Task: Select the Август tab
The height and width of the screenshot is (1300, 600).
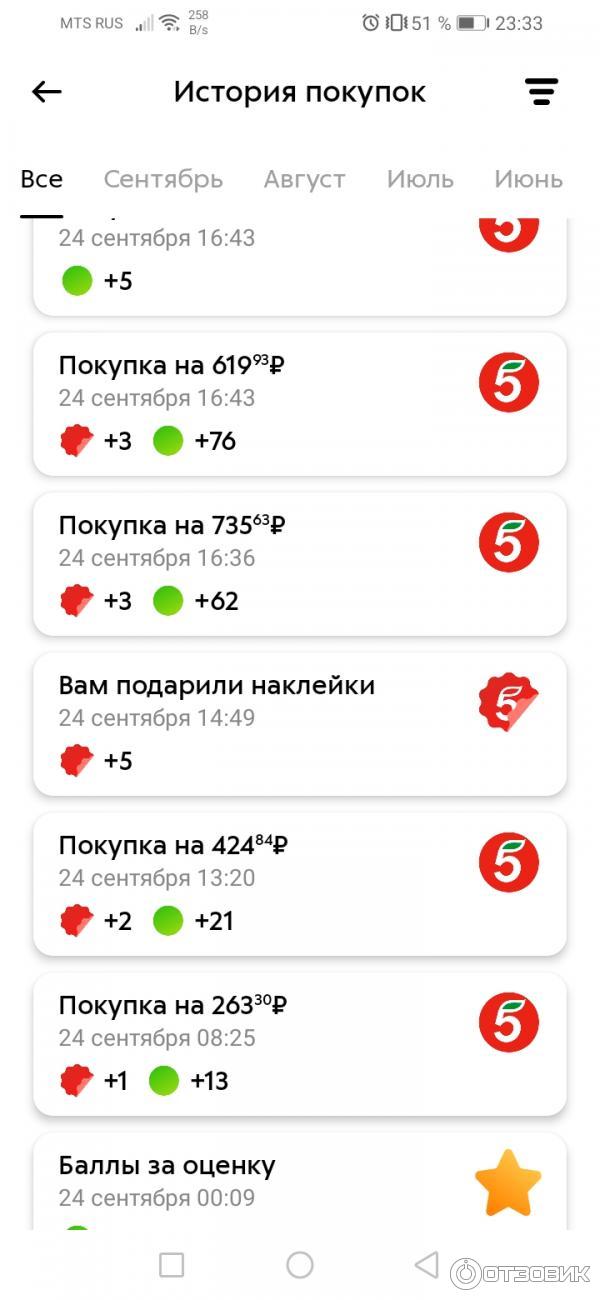Action: pyautogui.click(x=304, y=180)
